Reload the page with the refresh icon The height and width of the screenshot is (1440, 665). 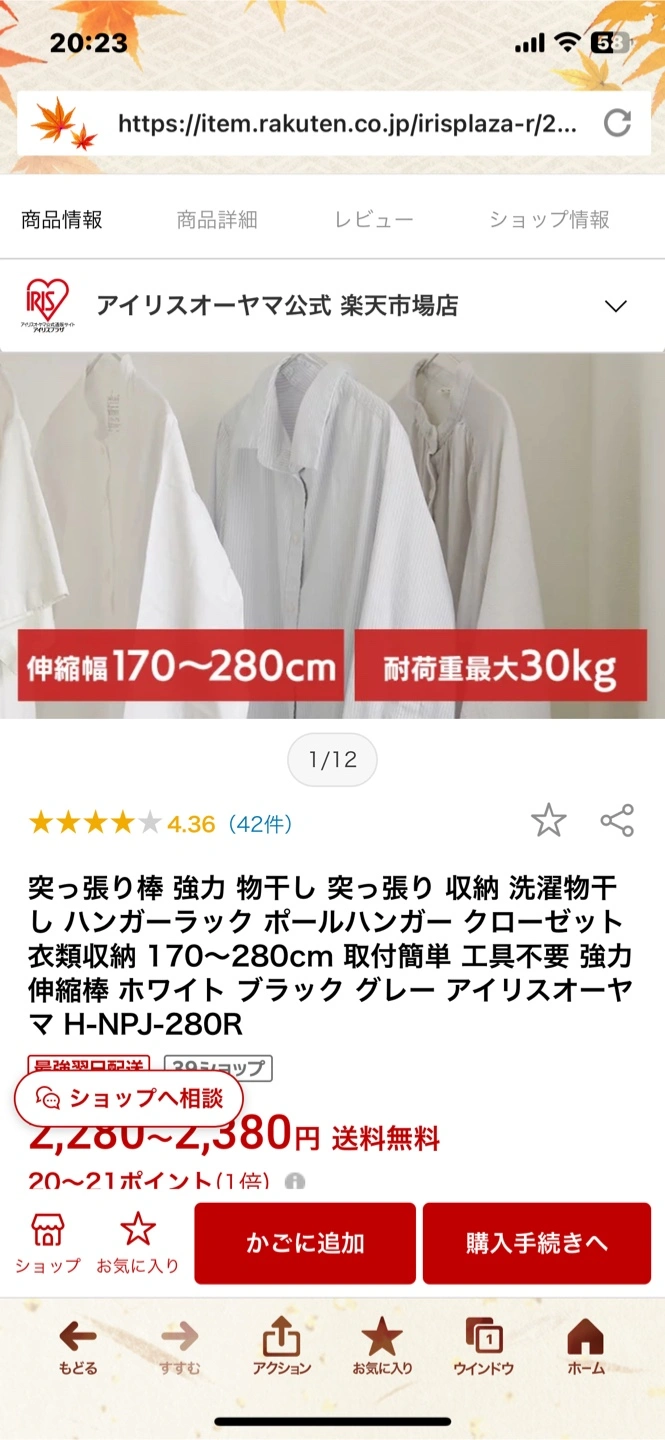[x=617, y=123]
